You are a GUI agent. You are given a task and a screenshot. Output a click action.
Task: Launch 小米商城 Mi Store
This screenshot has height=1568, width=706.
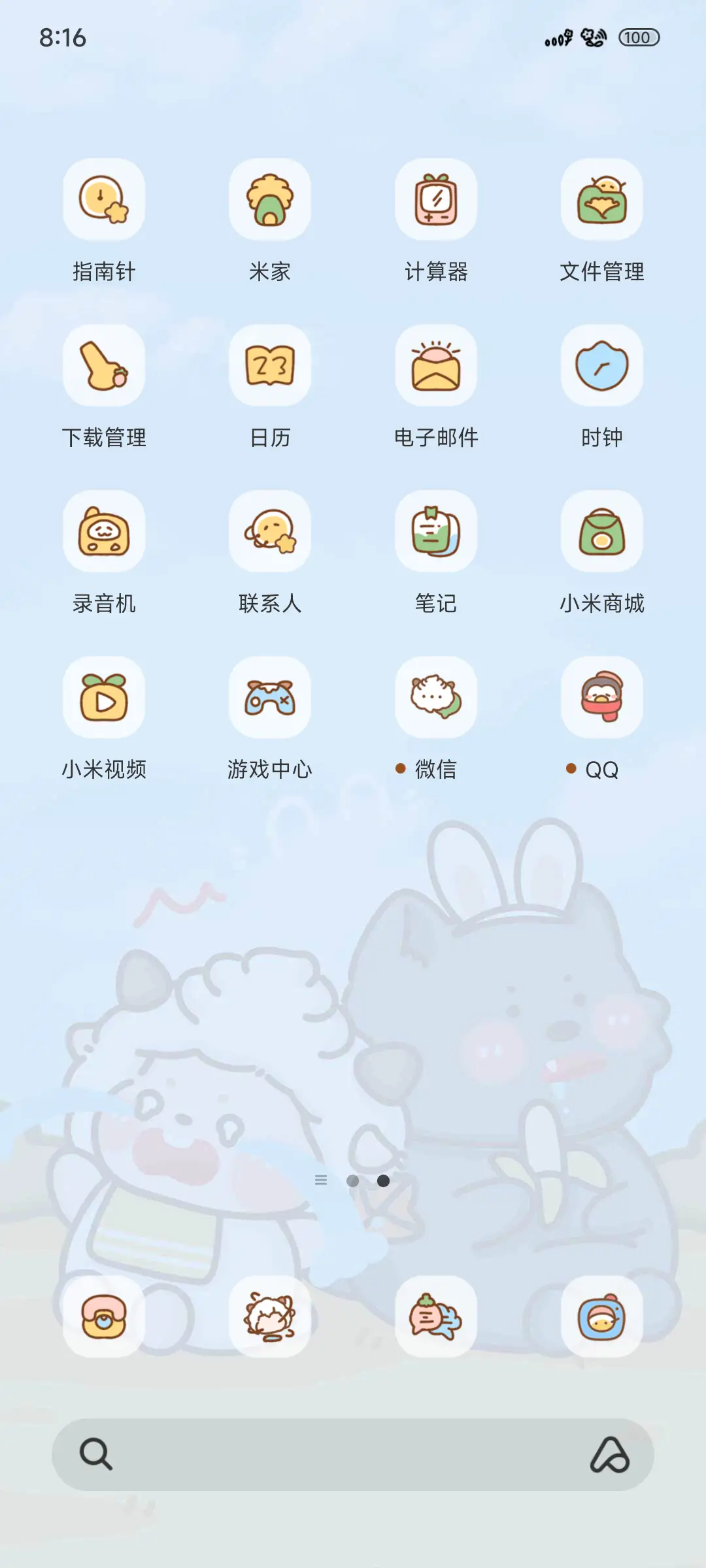click(601, 532)
